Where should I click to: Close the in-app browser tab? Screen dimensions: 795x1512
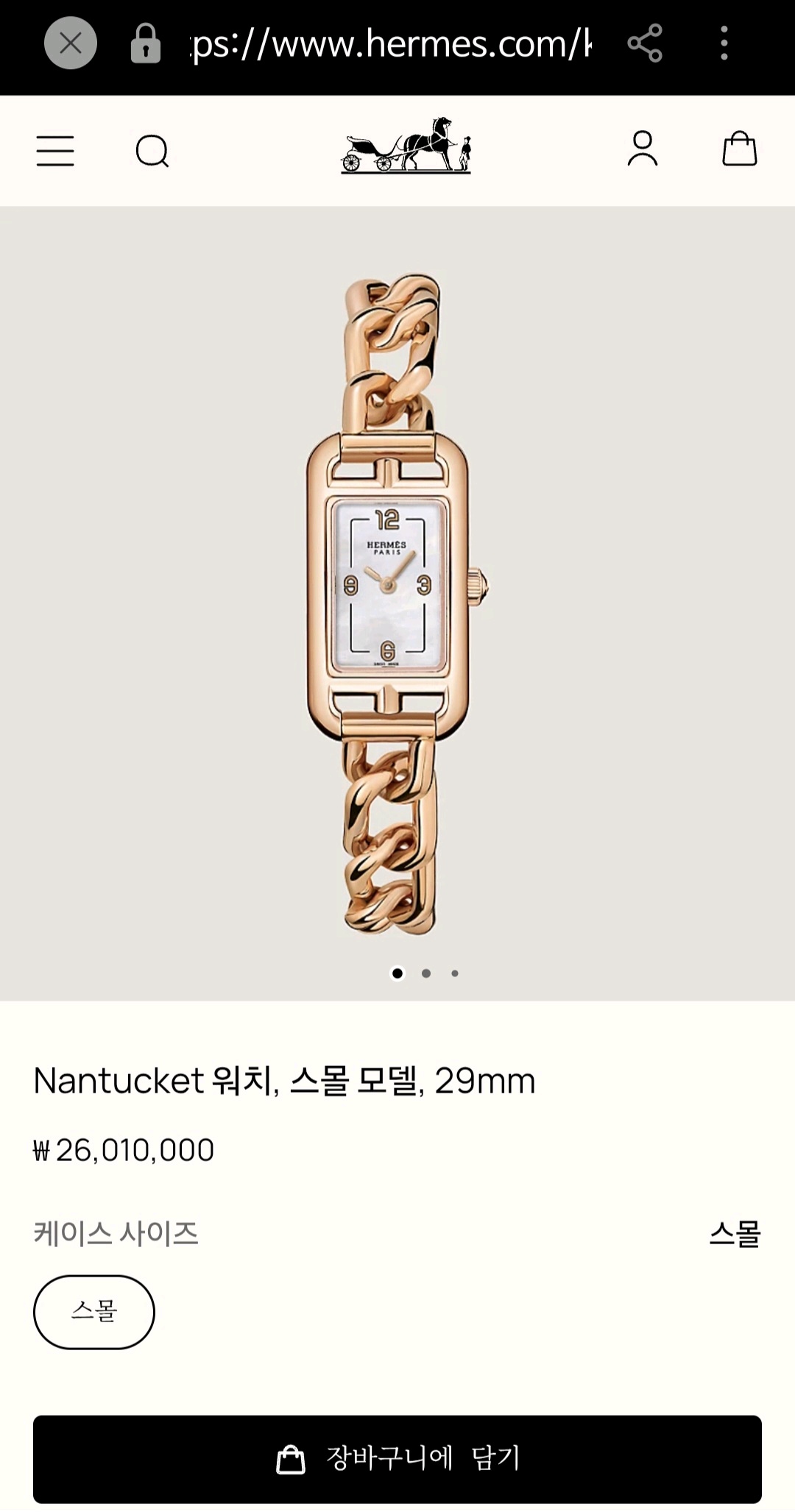point(71,44)
